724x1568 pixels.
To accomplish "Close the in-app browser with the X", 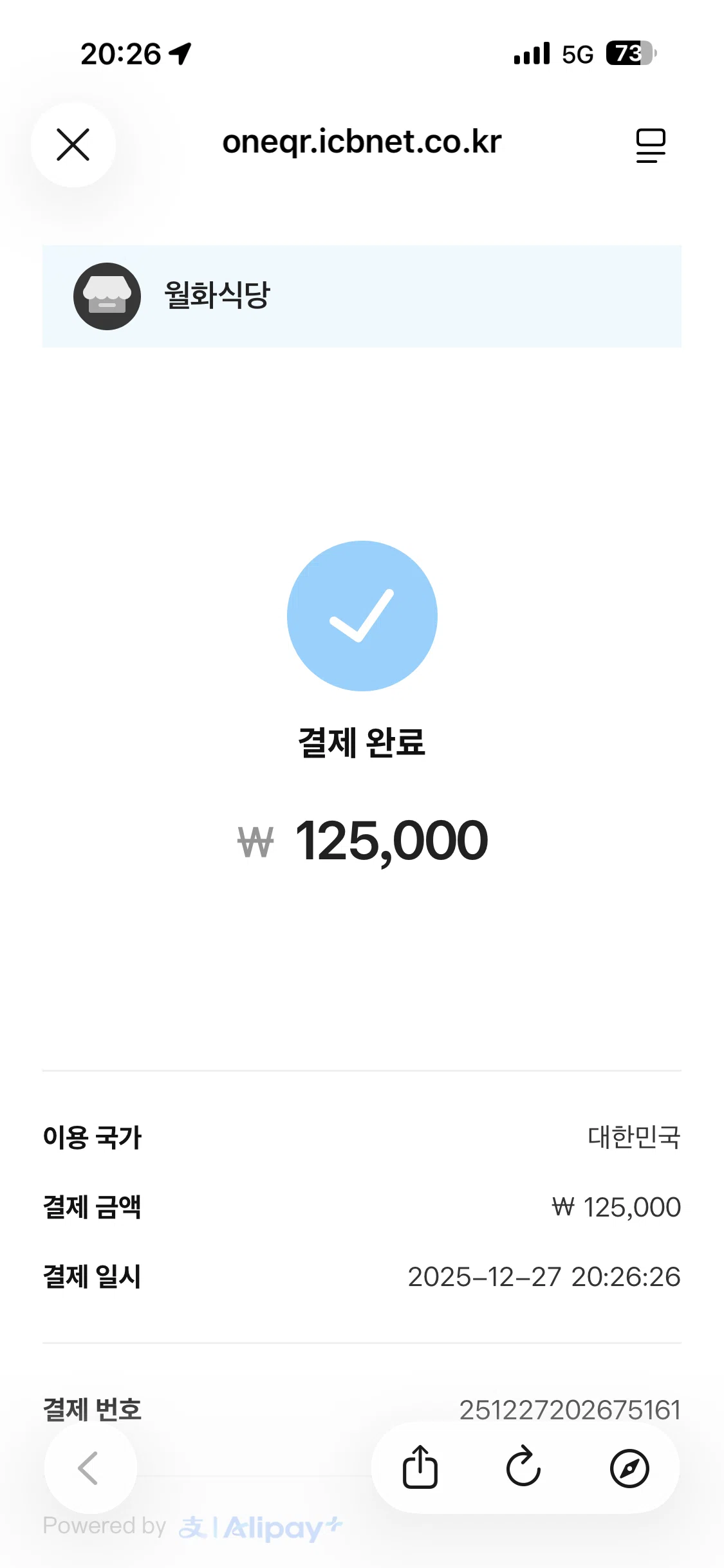I will pyautogui.click(x=73, y=144).
